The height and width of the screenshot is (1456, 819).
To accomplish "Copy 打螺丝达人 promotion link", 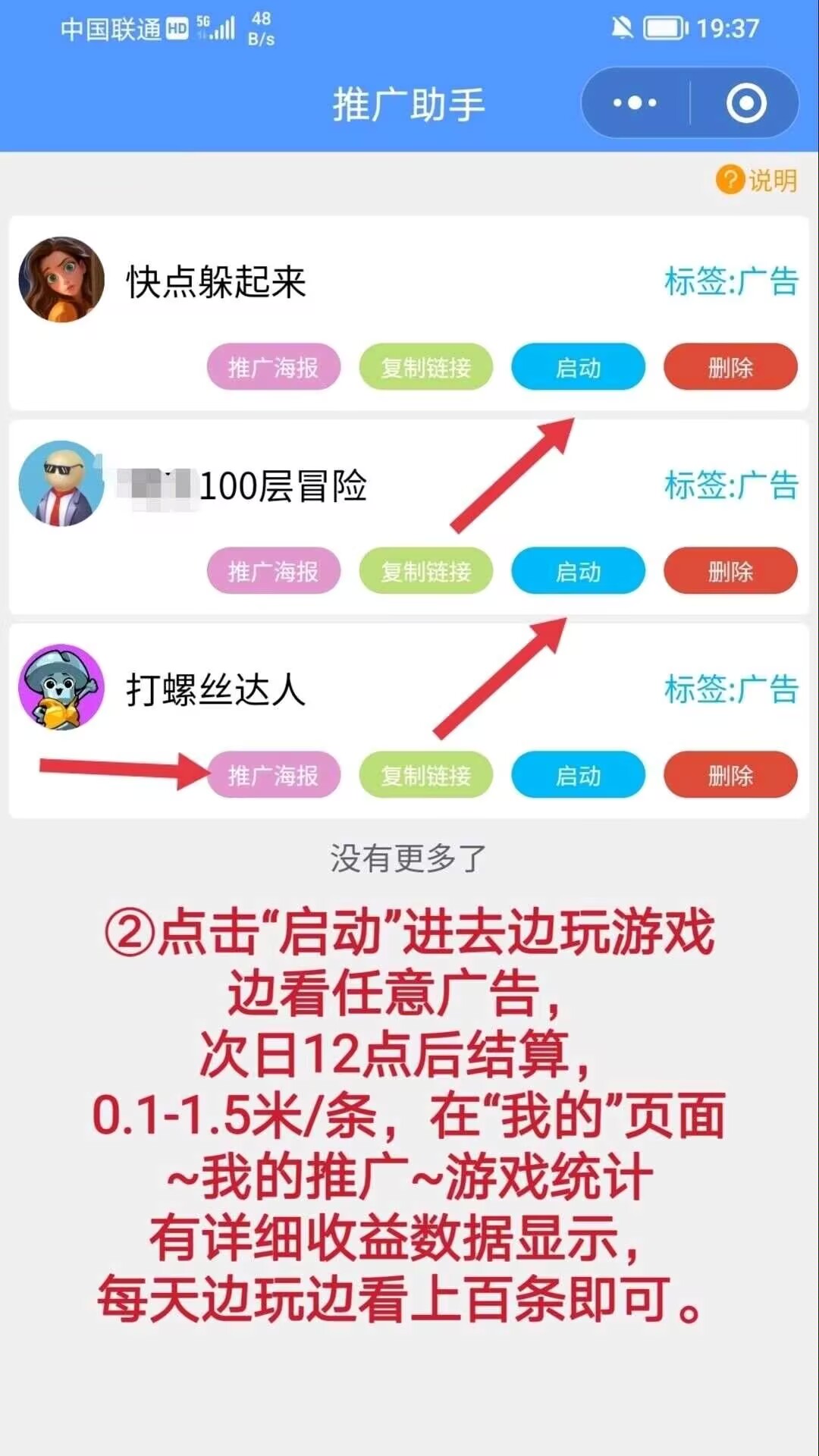I will [x=426, y=775].
